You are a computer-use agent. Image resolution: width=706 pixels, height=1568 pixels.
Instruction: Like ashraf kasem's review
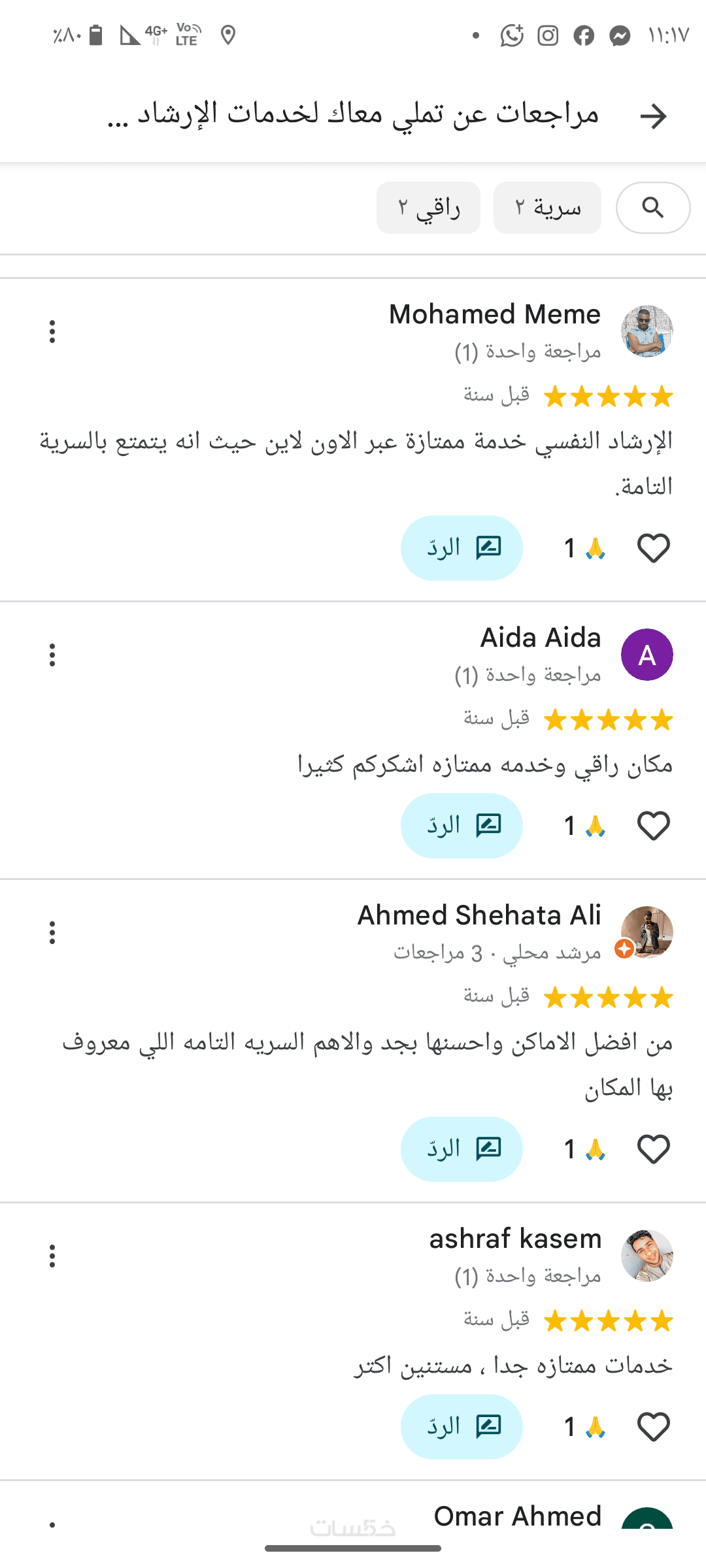point(653,1427)
